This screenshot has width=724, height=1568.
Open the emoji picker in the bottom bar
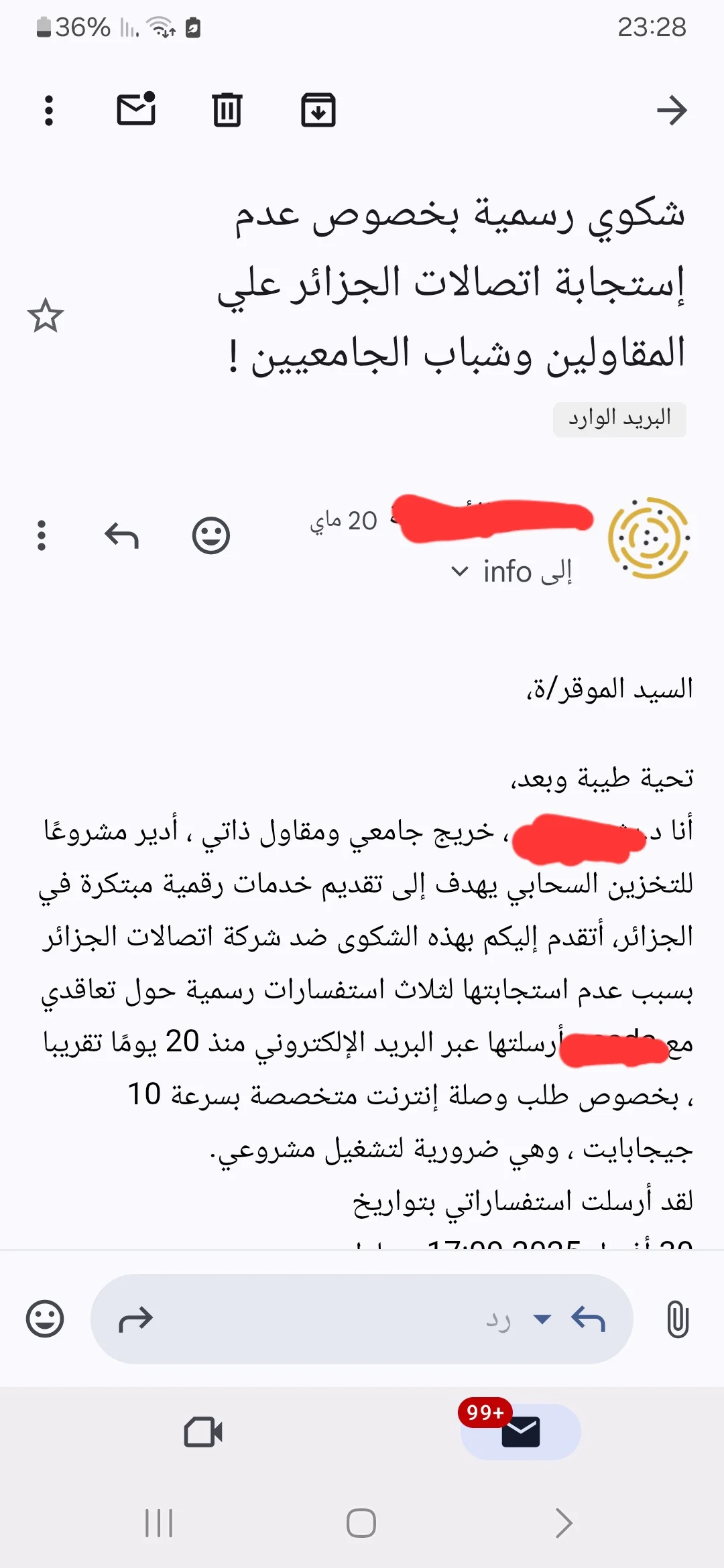click(x=45, y=1319)
